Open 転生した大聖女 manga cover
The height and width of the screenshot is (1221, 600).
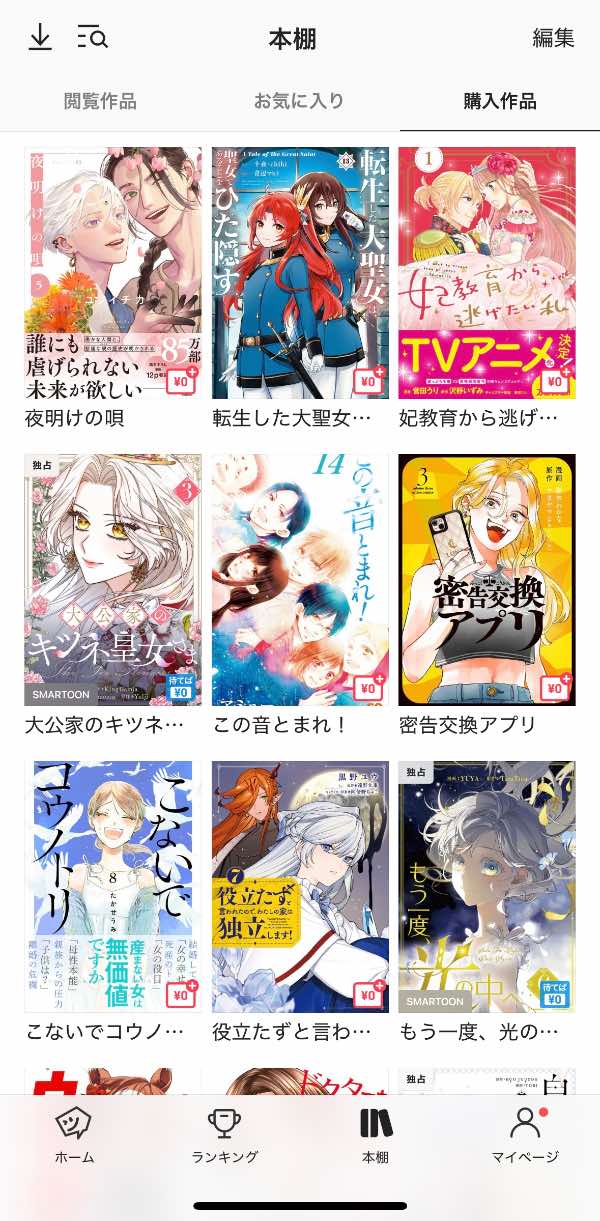tap(300, 273)
